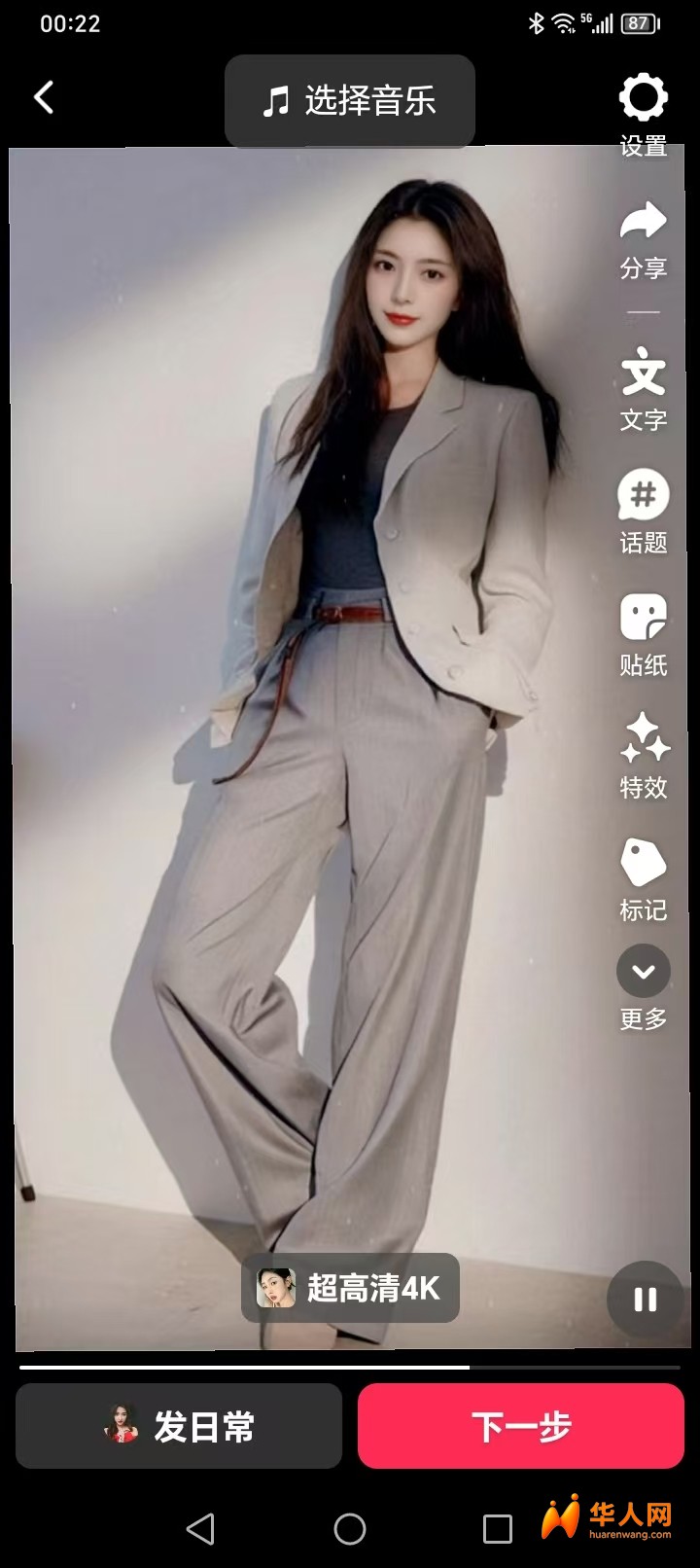Screen dimensions: 700x1568
Task: Tap the system back triangle
Action: click(x=200, y=1529)
